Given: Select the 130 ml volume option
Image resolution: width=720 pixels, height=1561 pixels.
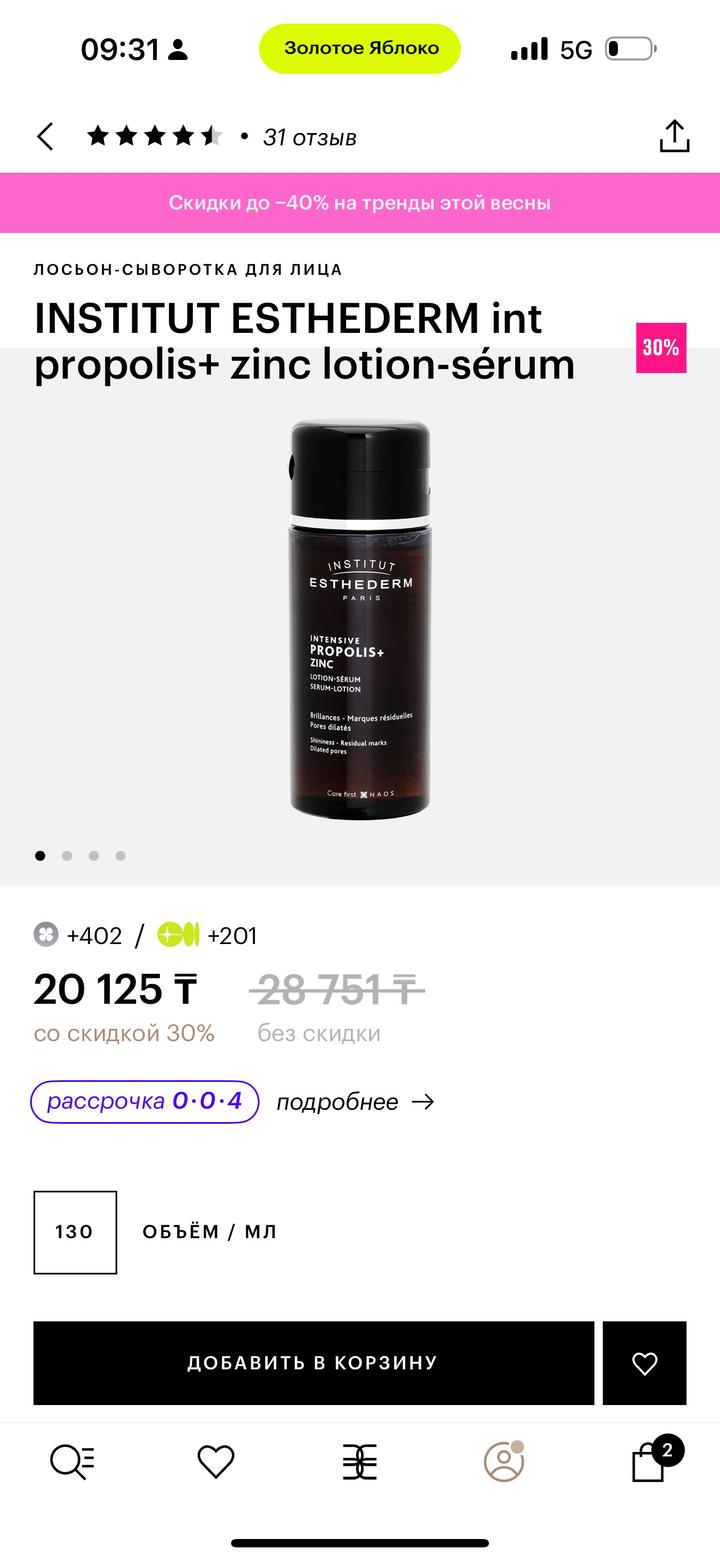Looking at the screenshot, I should tap(75, 1232).
